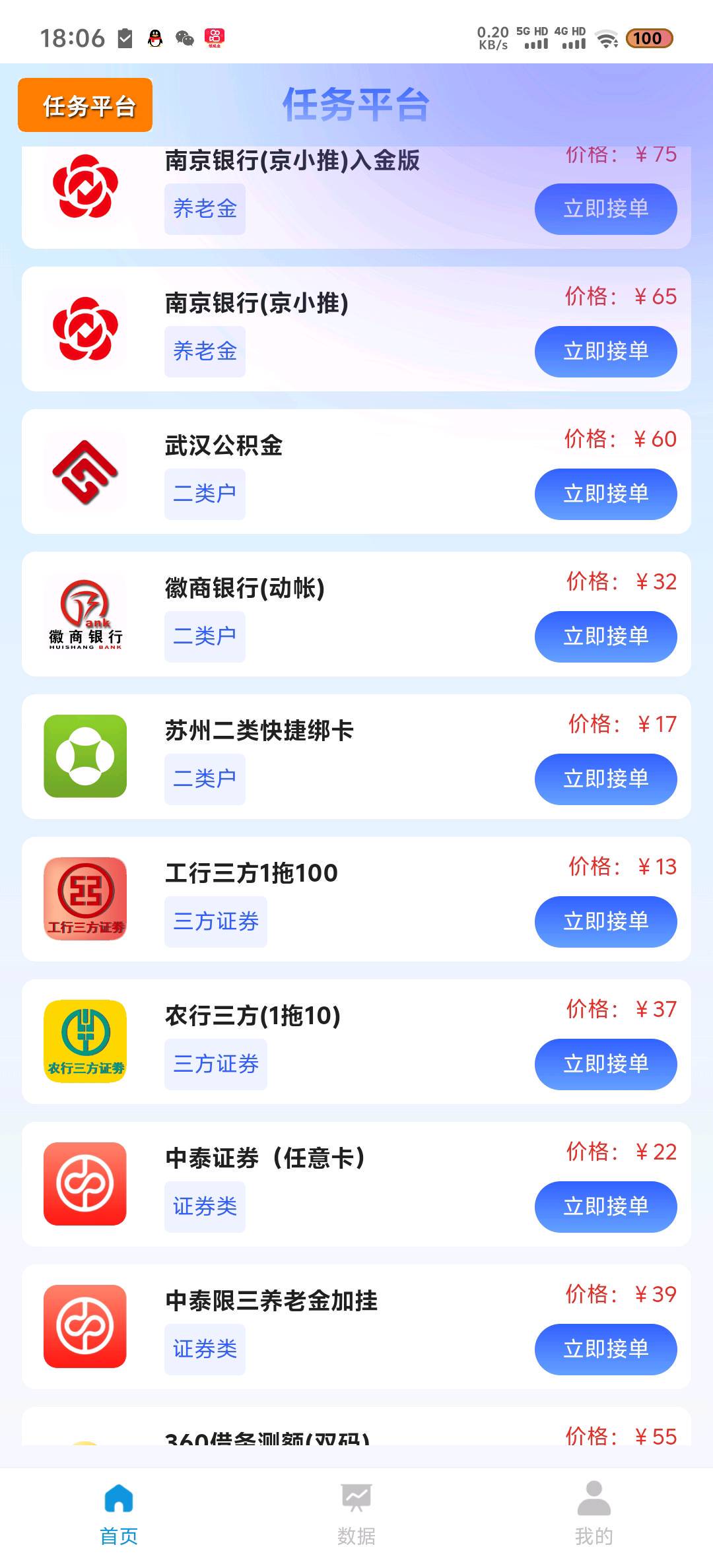Accept the 武汉公积金 order
This screenshot has width=713, height=1568.
click(605, 494)
